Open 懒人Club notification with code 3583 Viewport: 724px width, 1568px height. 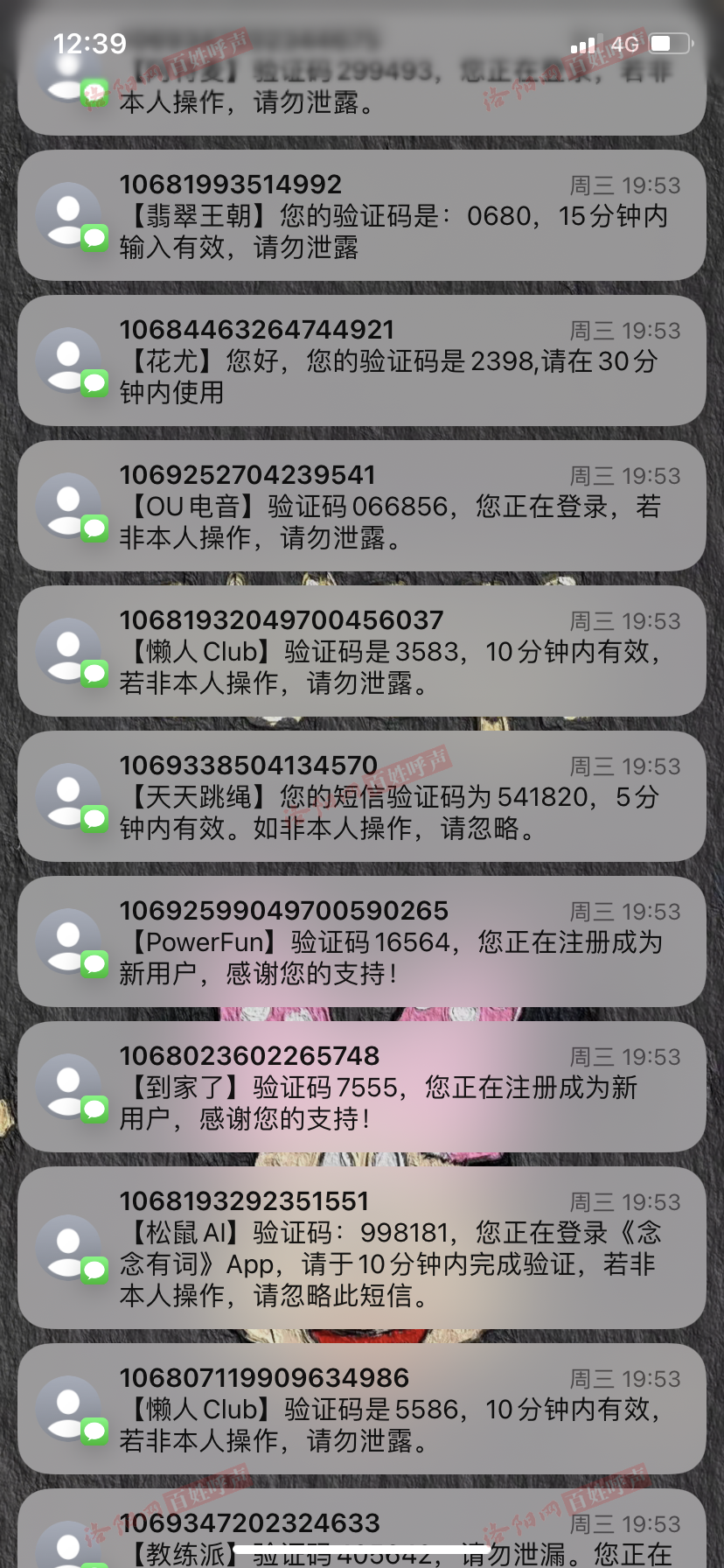pyautogui.click(x=362, y=651)
